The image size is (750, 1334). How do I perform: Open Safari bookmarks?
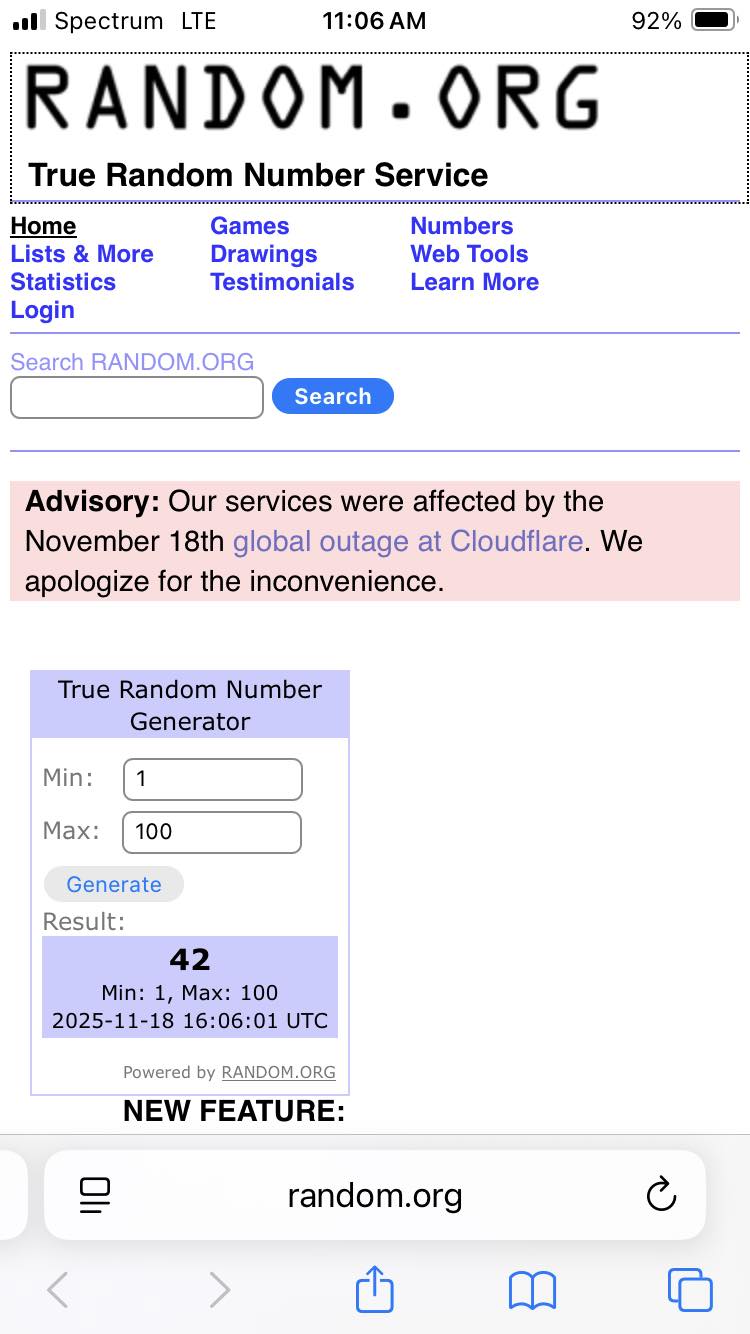coord(532,1290)
